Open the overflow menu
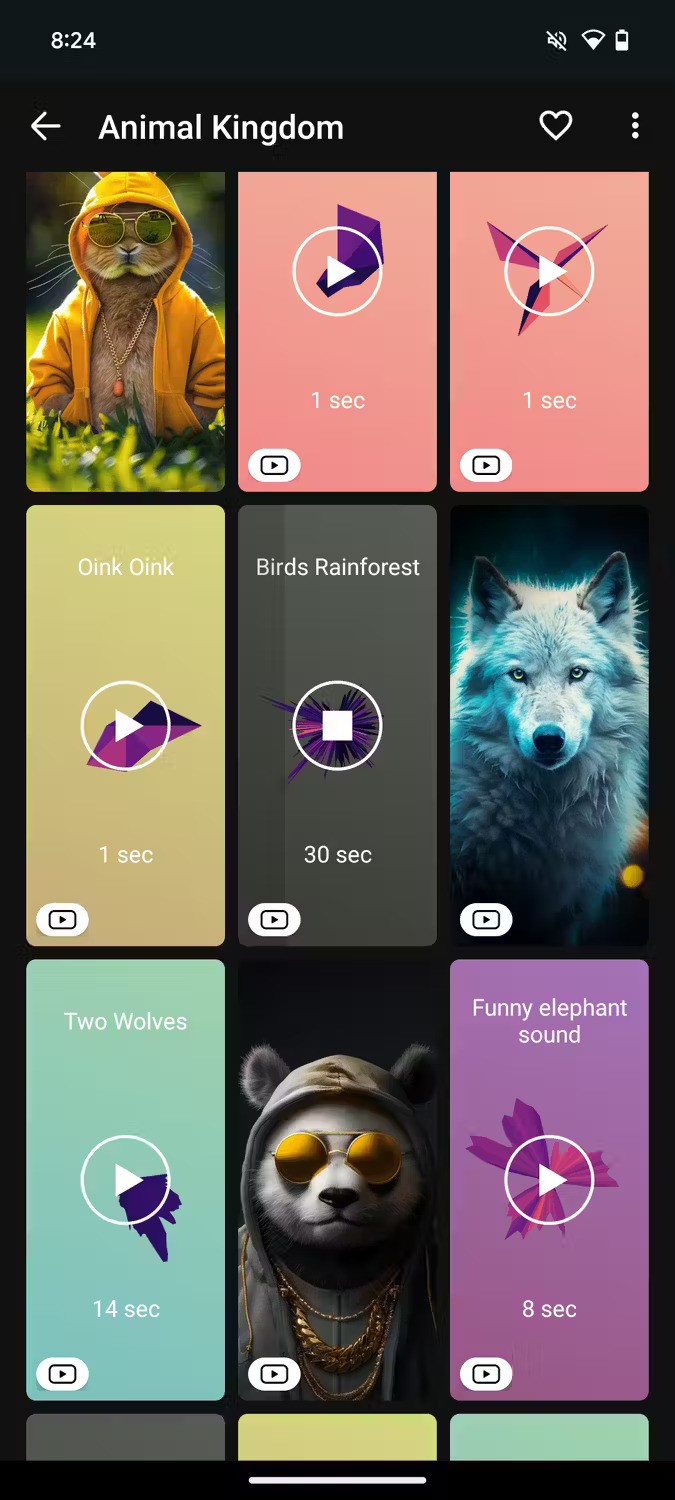The image size is (675, 1500). pyautogui.click(x=635, y=126)
